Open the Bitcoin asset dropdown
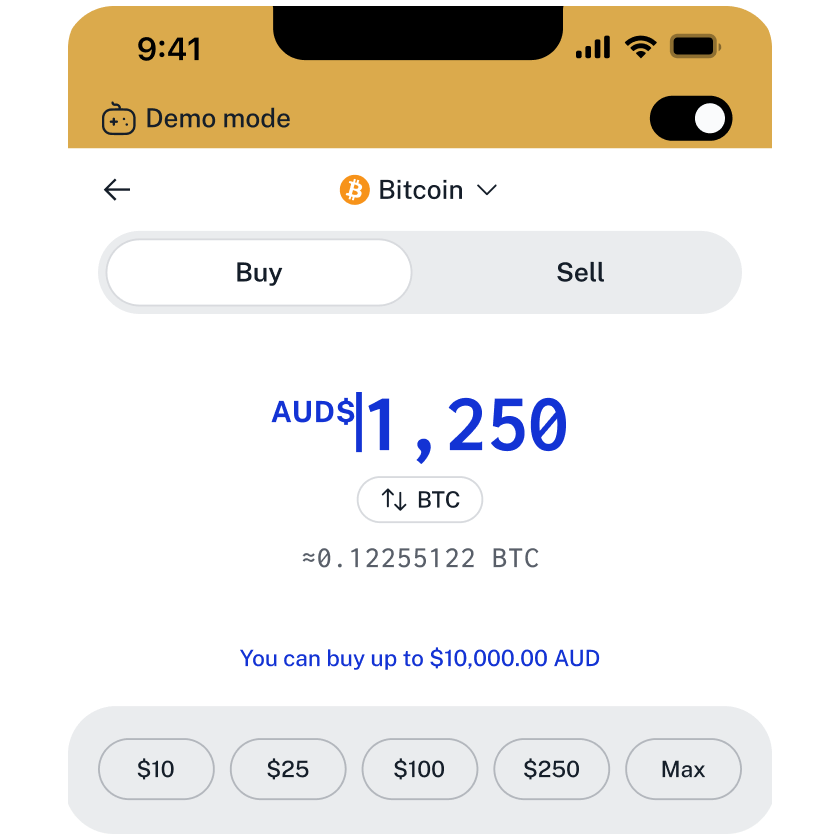The image size is (840, 840). [419, 190]
